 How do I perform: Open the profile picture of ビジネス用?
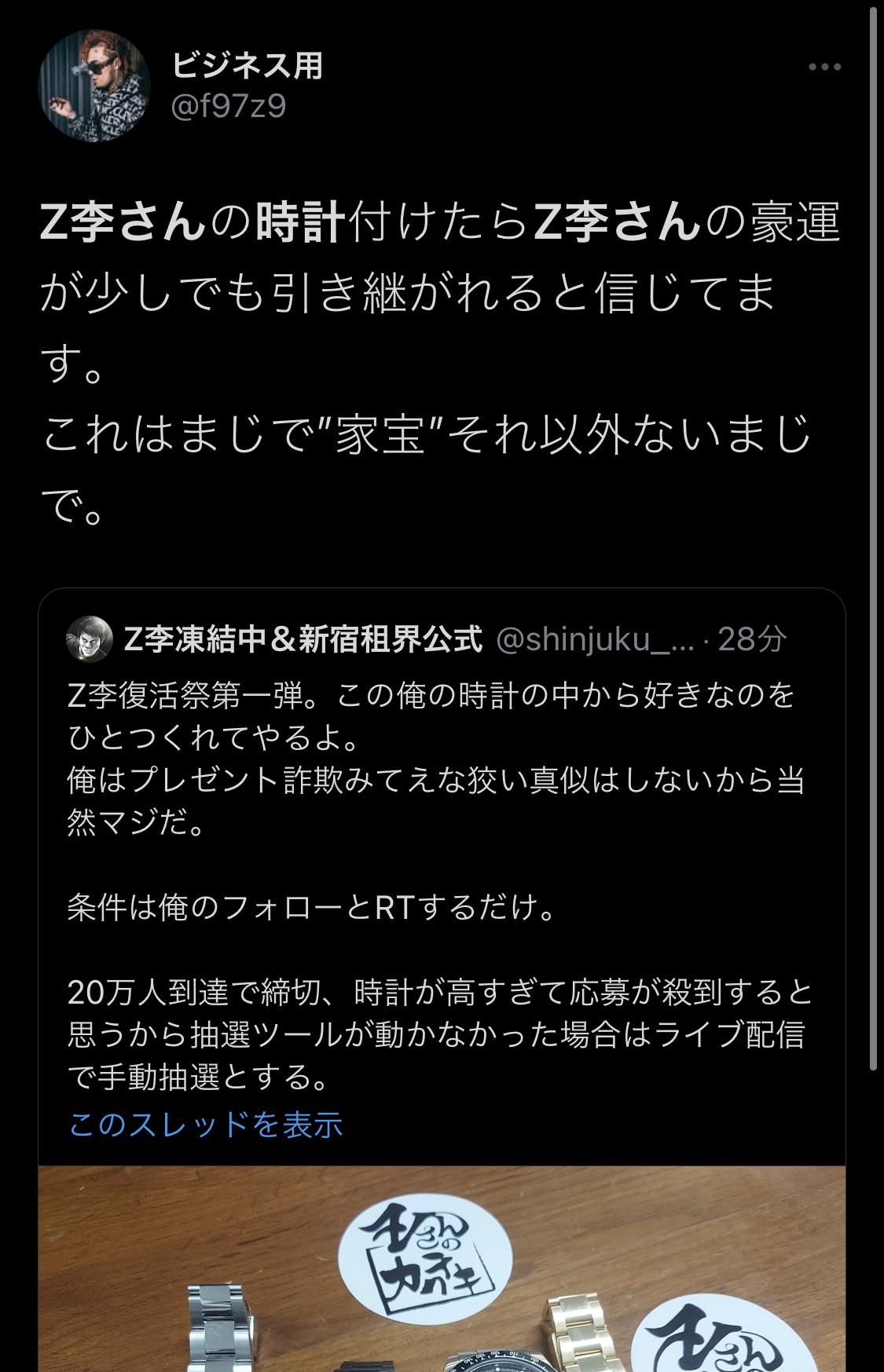pos(95,86)
